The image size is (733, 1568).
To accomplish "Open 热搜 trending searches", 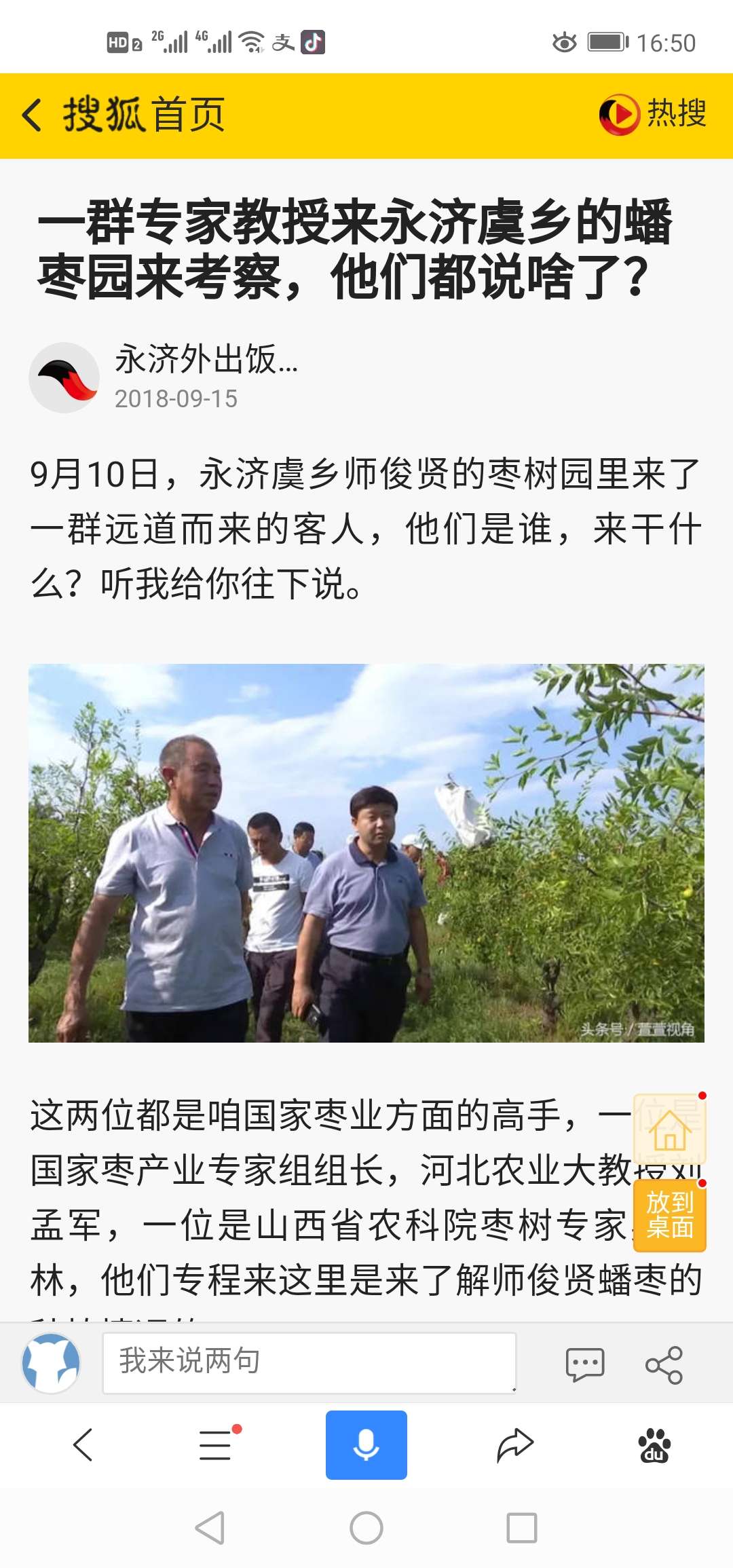I will tap(653, 114).
